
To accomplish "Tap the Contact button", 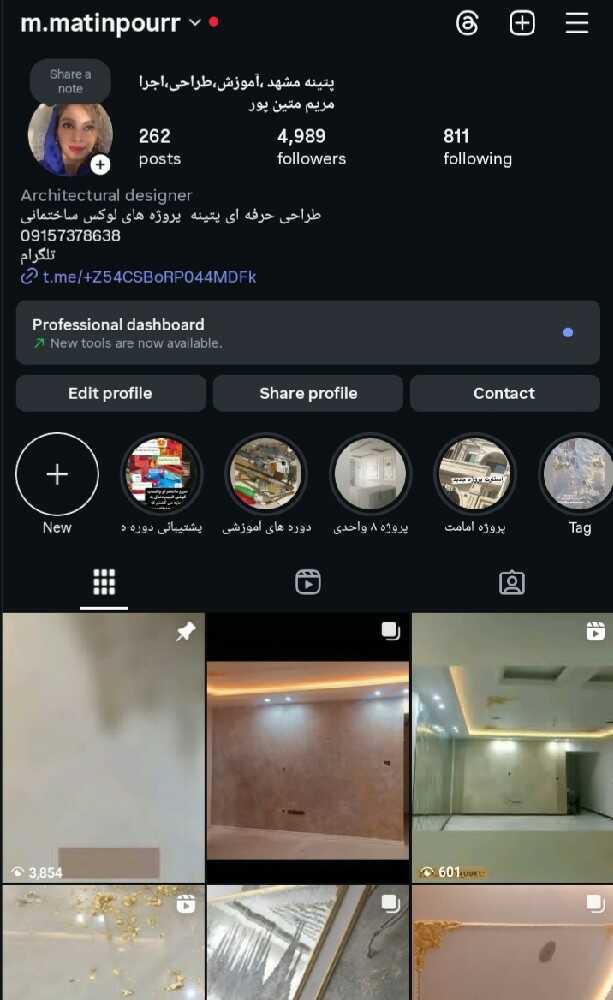I will (505, 393).
